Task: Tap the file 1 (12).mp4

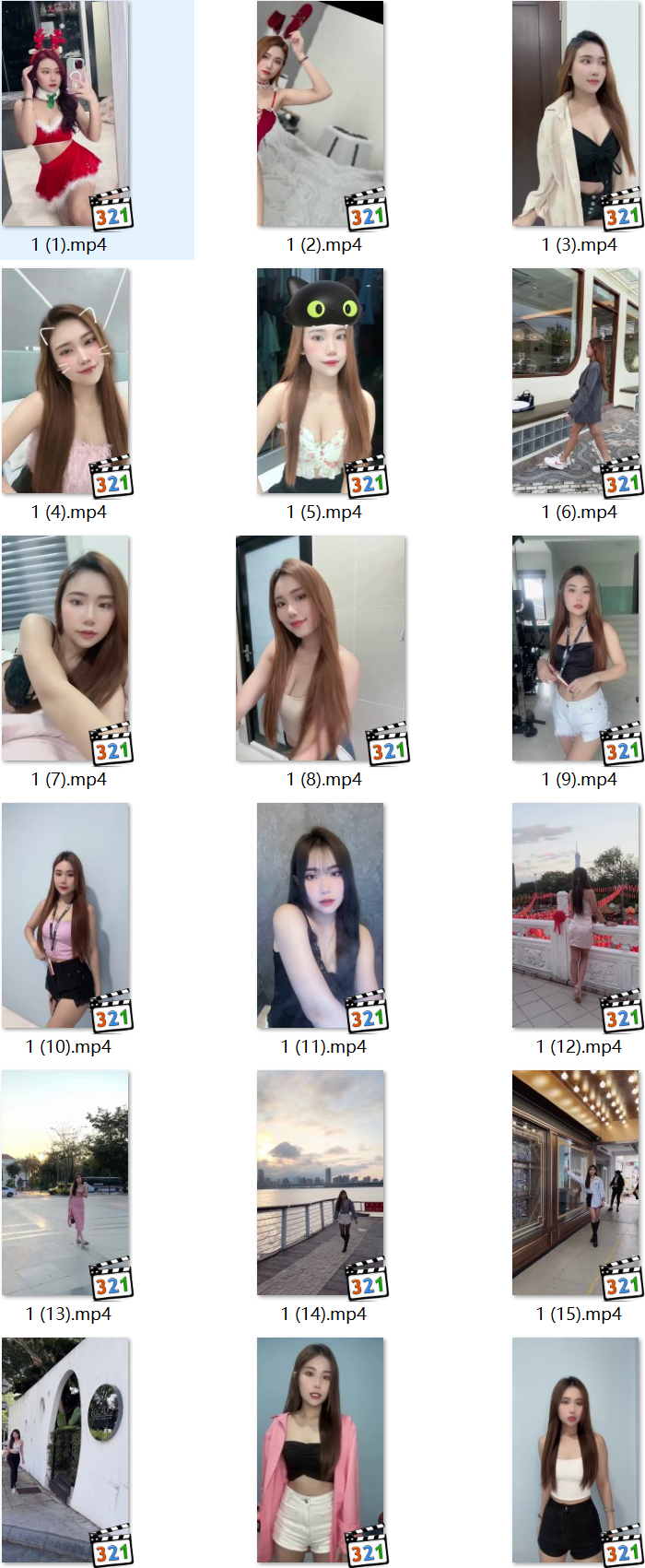Action: click(x=576, y=916)
